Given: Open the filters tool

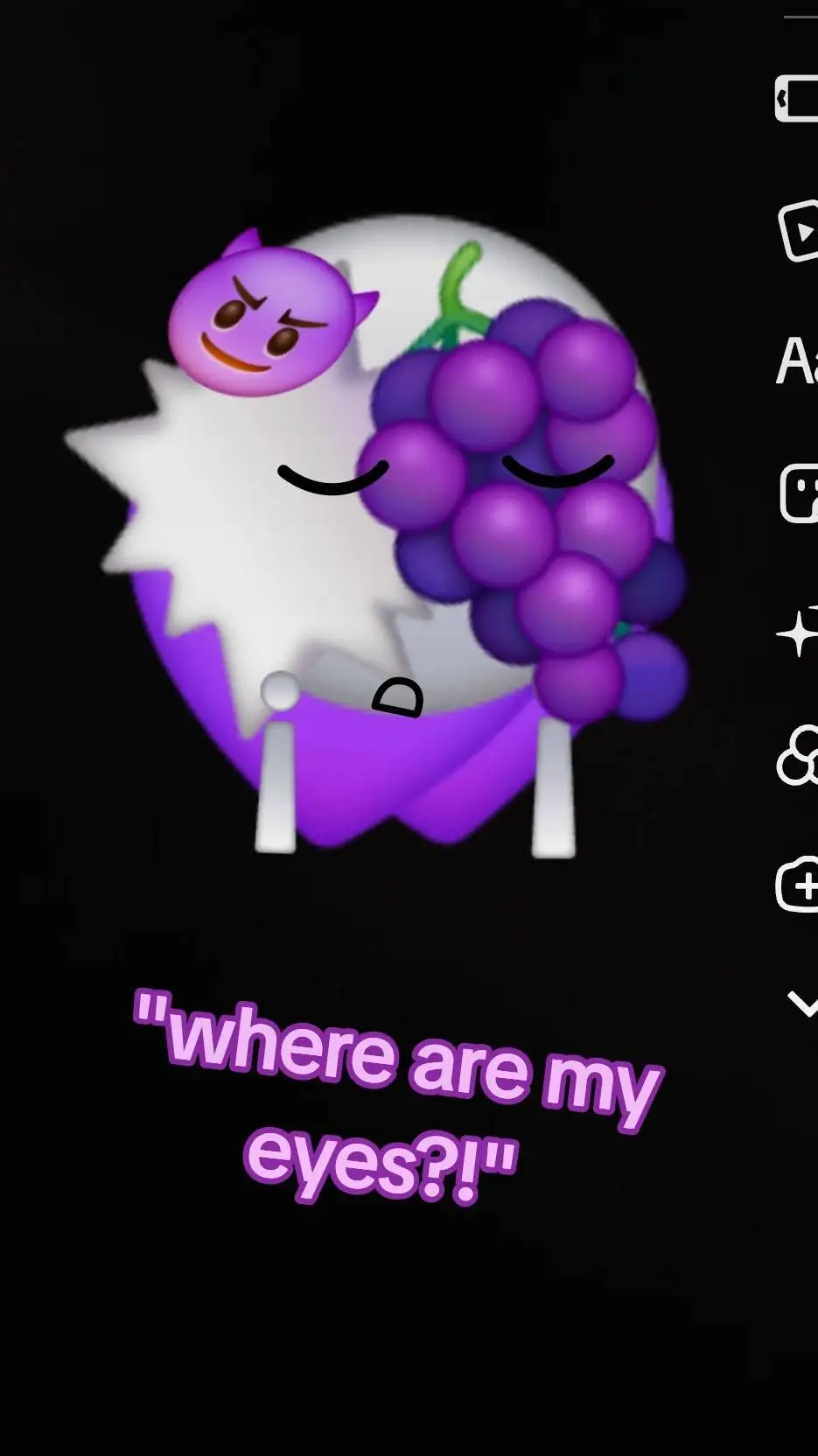Looking at the screenshot, I should 798,759.
